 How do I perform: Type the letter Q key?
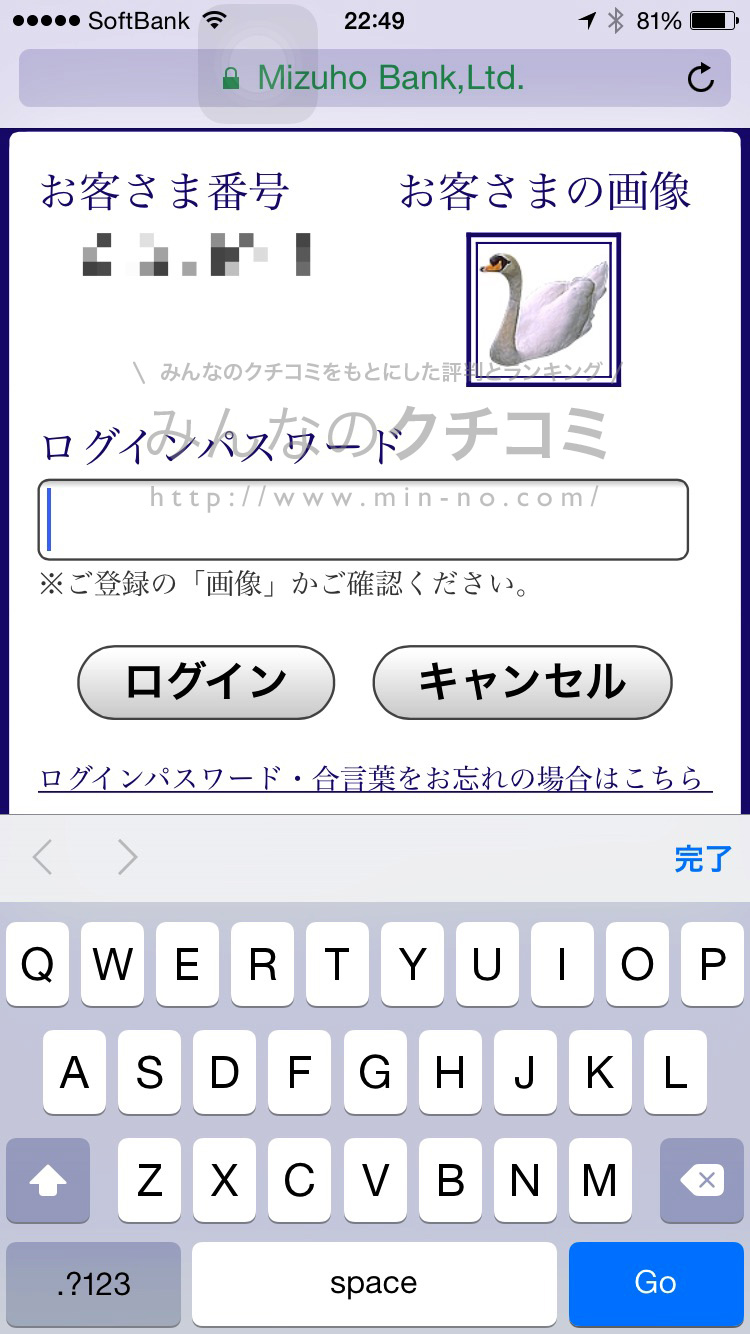[38, 965]
